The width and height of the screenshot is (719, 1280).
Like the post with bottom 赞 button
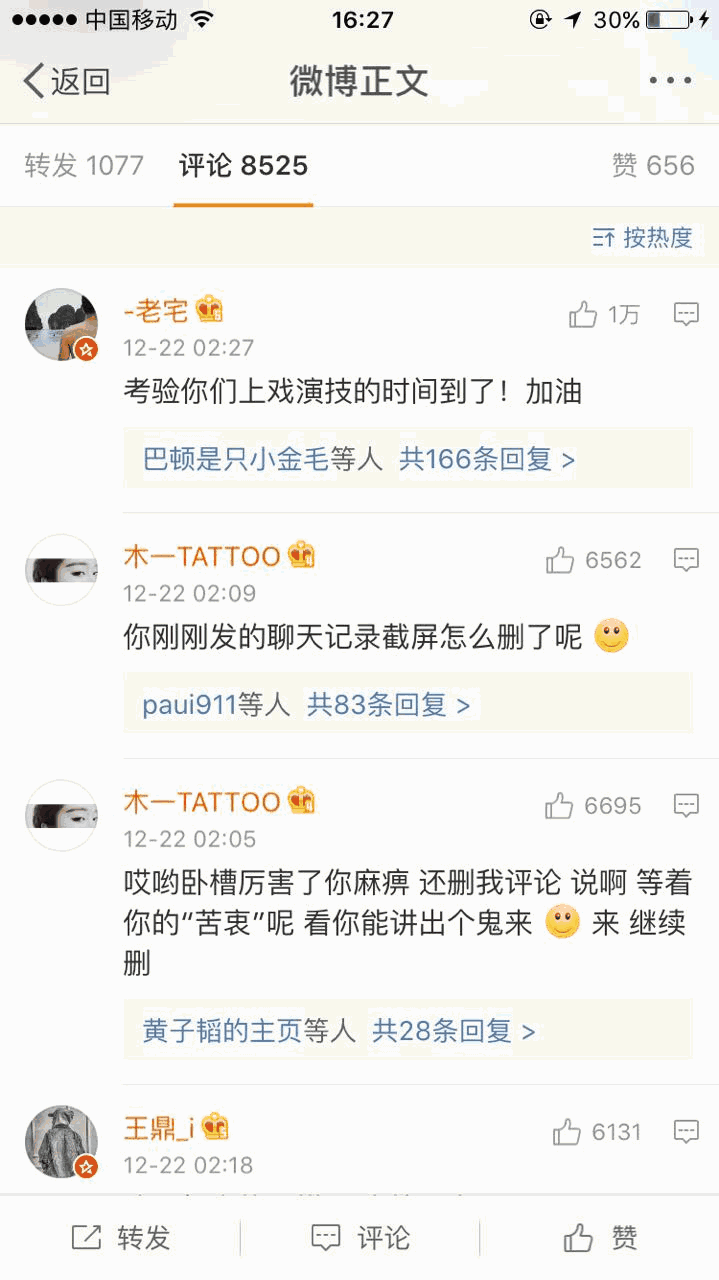pyautogui.click(x=600, y=1238)
